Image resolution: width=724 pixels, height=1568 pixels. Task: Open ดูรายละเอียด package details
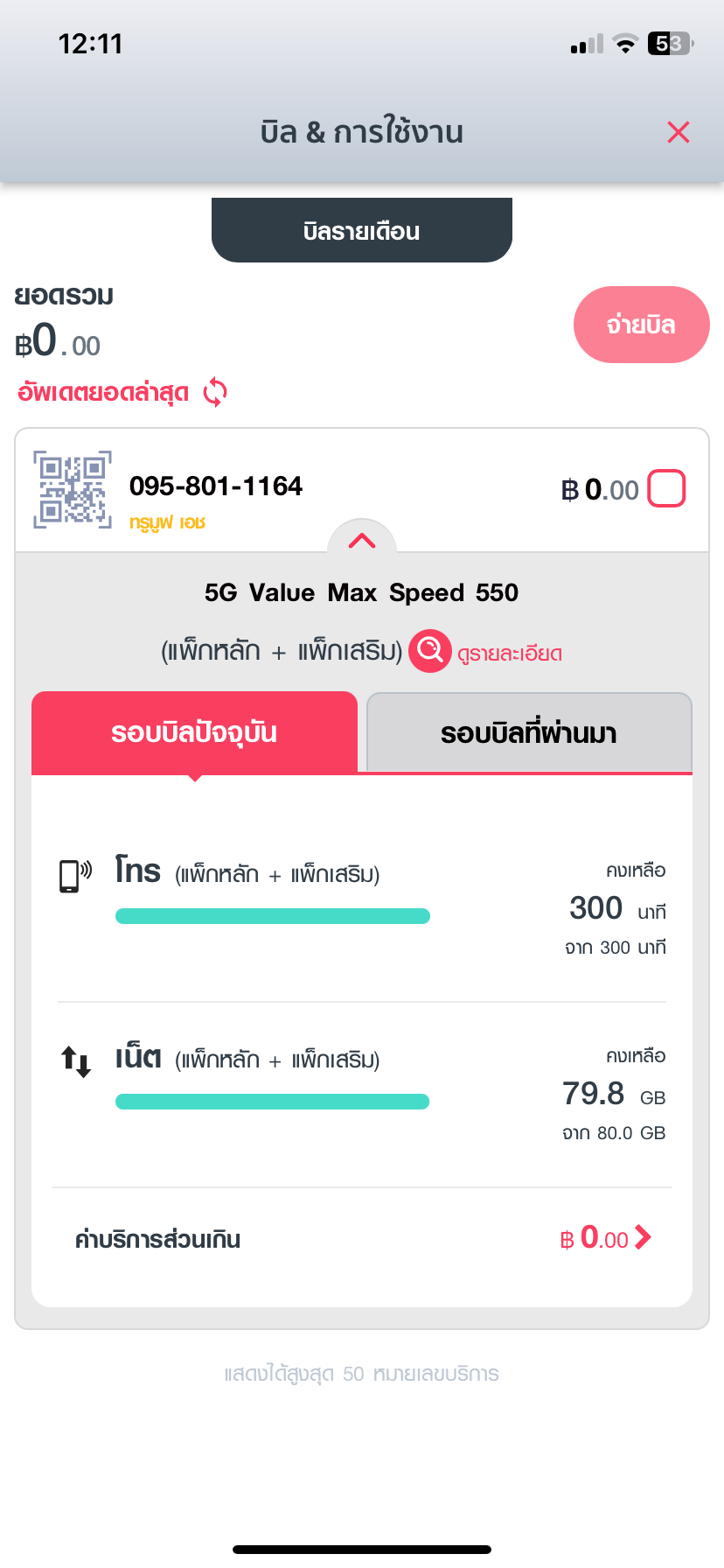(486, 652)
